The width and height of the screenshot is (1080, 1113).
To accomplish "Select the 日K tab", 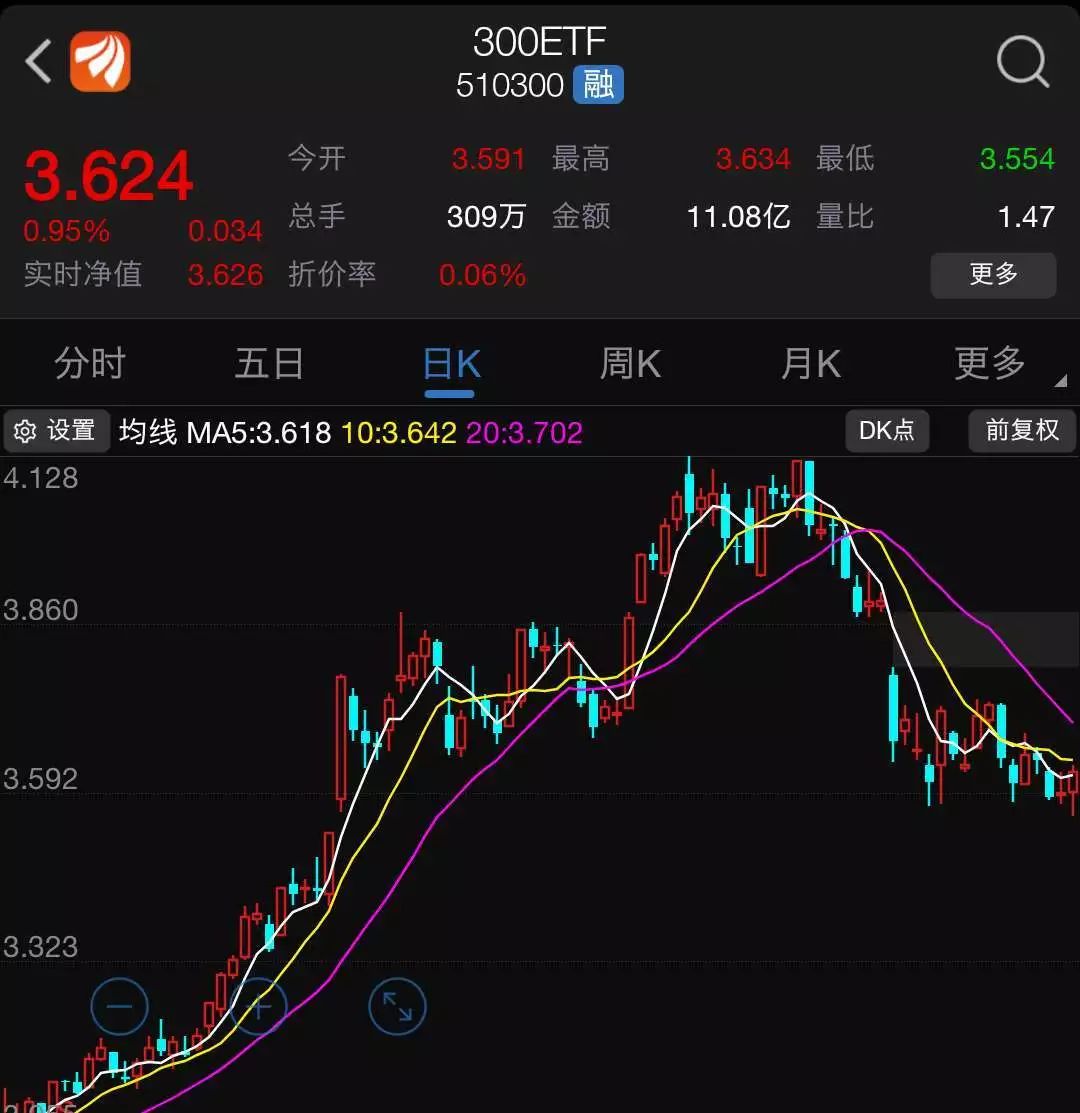I will tap(451, 364).
